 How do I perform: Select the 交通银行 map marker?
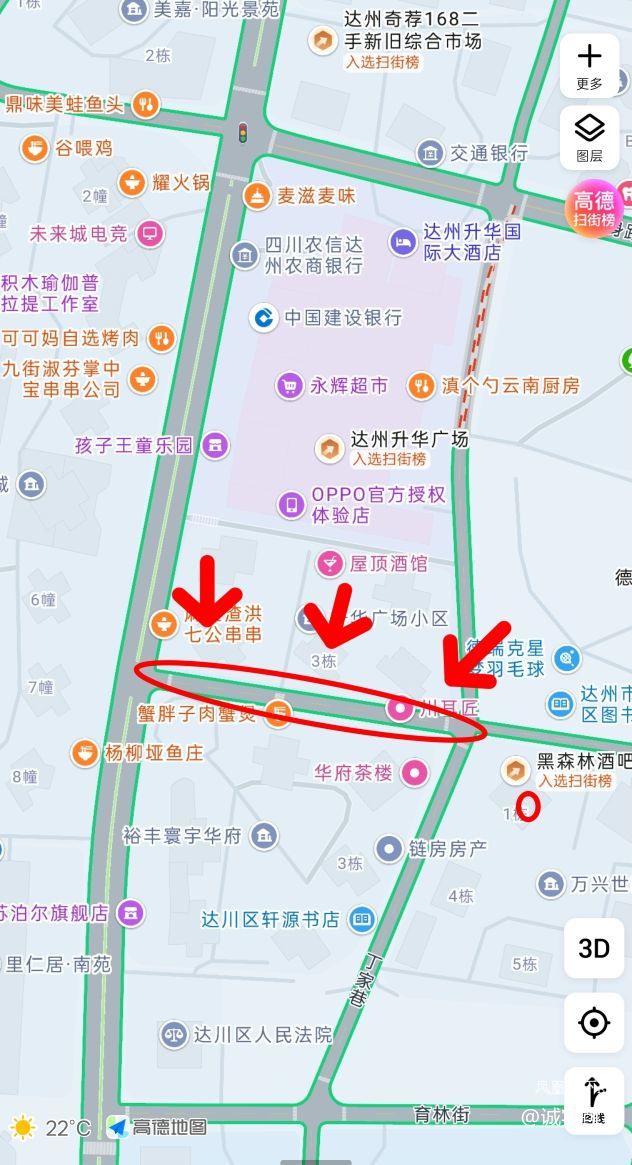click(x=431, y=153)
